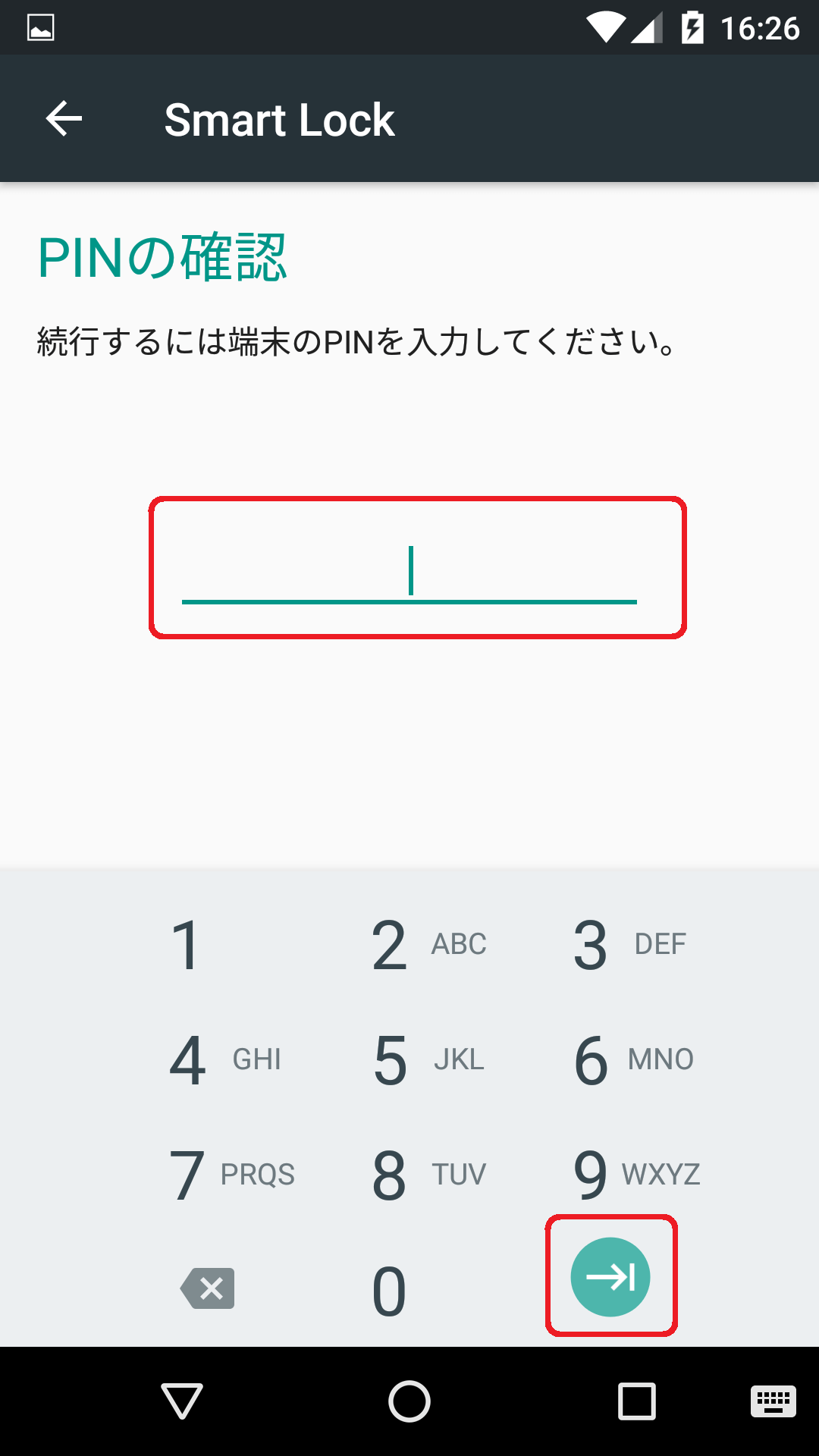Open the keyboard switcher icon
This screenshot has width=819, height=1456.
coord(773,1401)
